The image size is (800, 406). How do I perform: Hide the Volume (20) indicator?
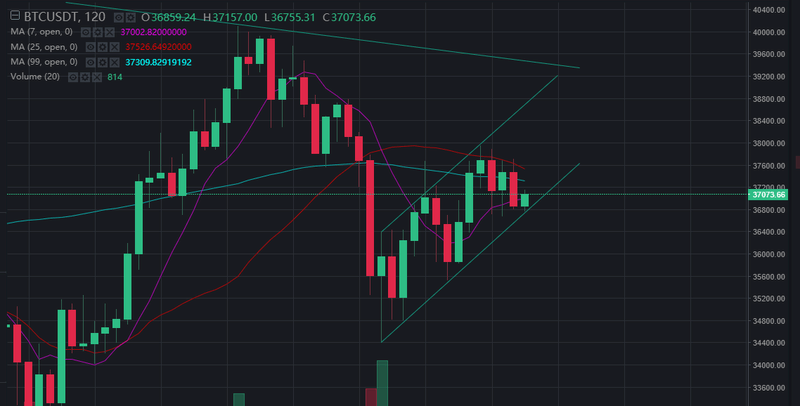(x=73, y=77)
